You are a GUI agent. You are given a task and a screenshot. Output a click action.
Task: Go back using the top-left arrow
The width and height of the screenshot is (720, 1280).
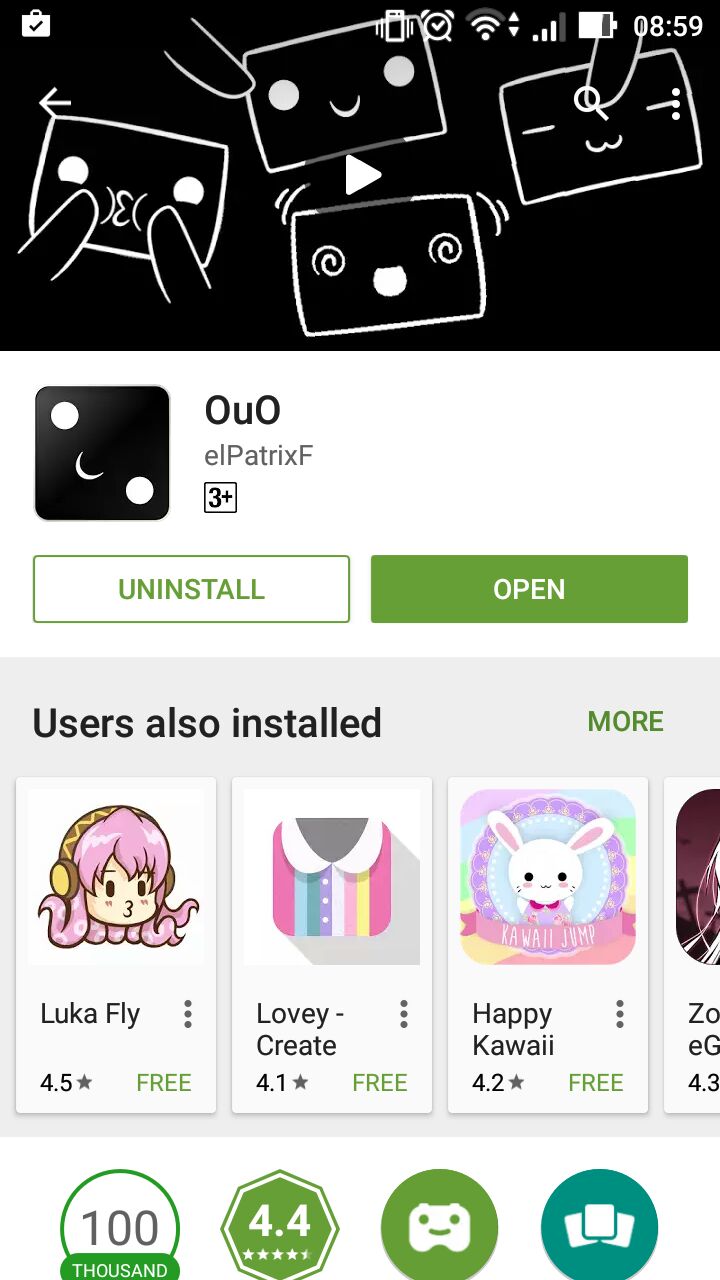[x=54, y=102]
